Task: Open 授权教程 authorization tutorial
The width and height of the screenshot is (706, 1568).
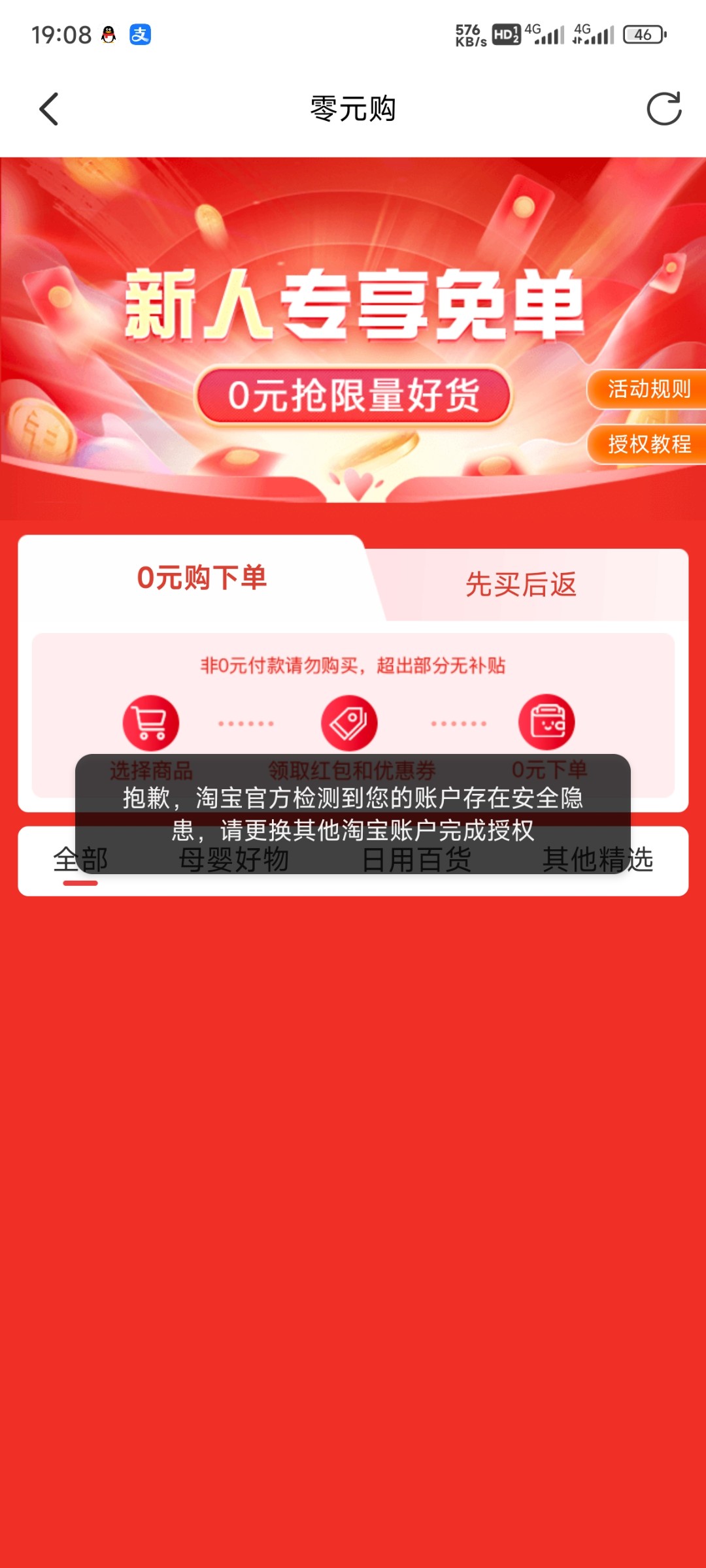Action: coord(648,444)
